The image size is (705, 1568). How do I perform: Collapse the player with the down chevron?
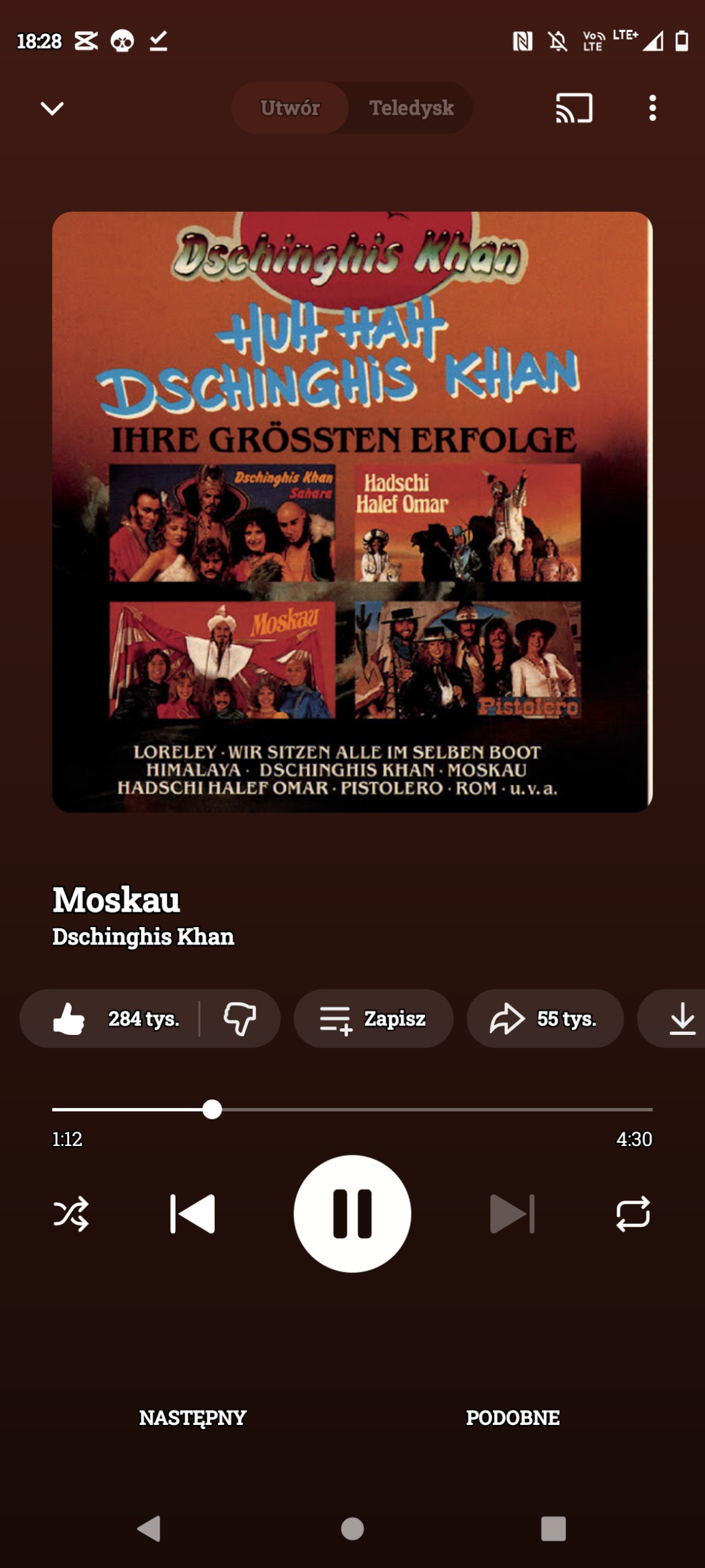pos(52,108)
